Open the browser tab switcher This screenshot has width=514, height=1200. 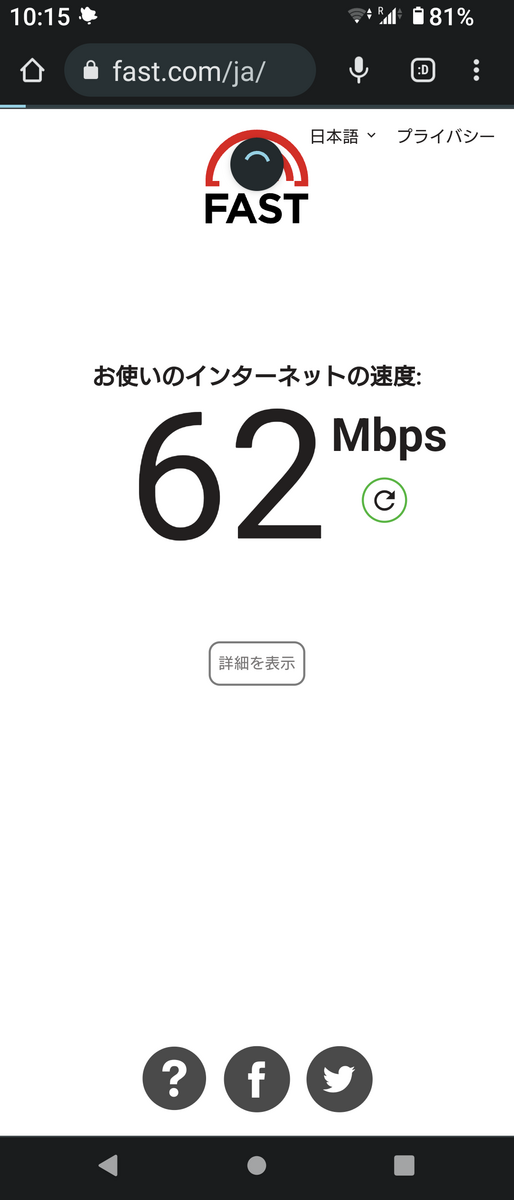pos(424,70)
